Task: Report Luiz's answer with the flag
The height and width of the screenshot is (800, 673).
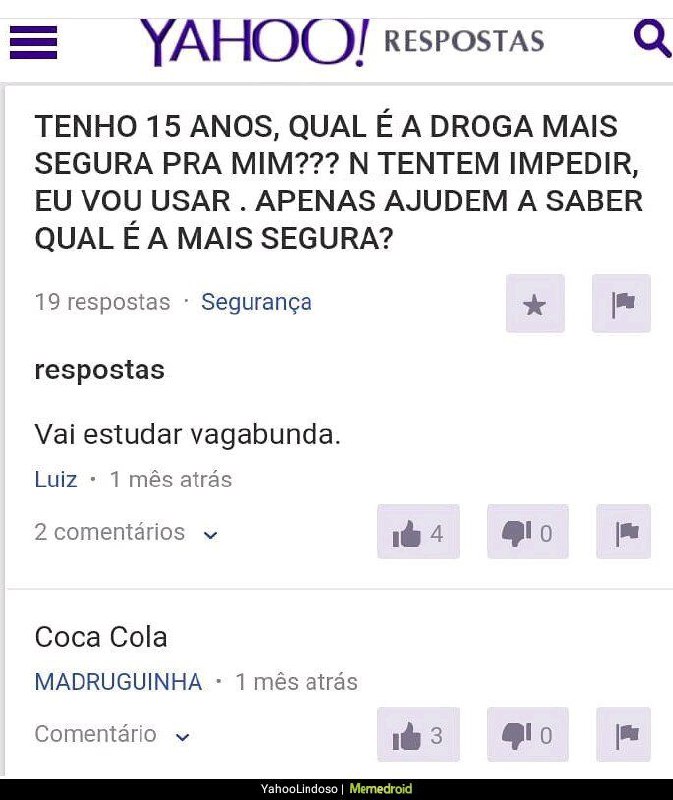Action: [x=624, y=532]
